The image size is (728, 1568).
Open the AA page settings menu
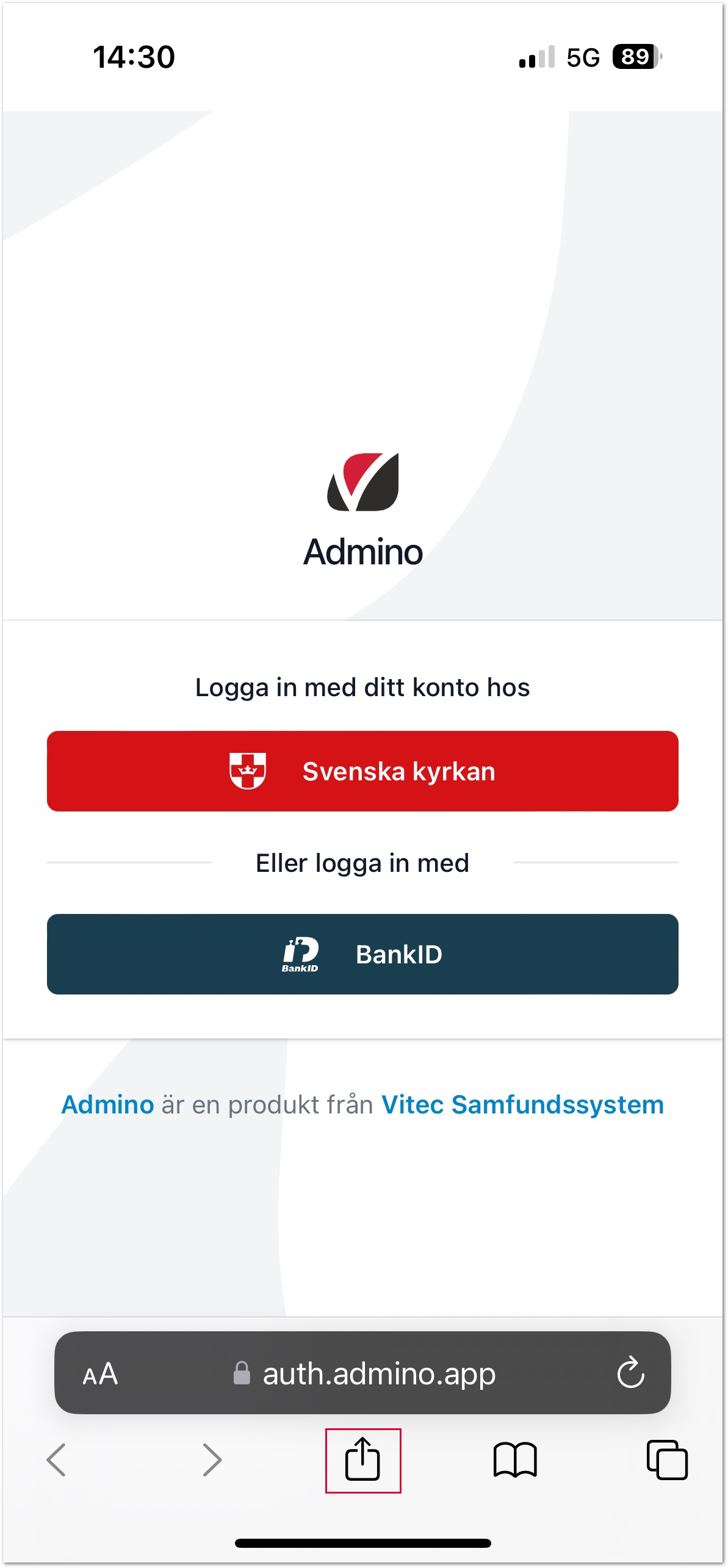coord(100,1374)
